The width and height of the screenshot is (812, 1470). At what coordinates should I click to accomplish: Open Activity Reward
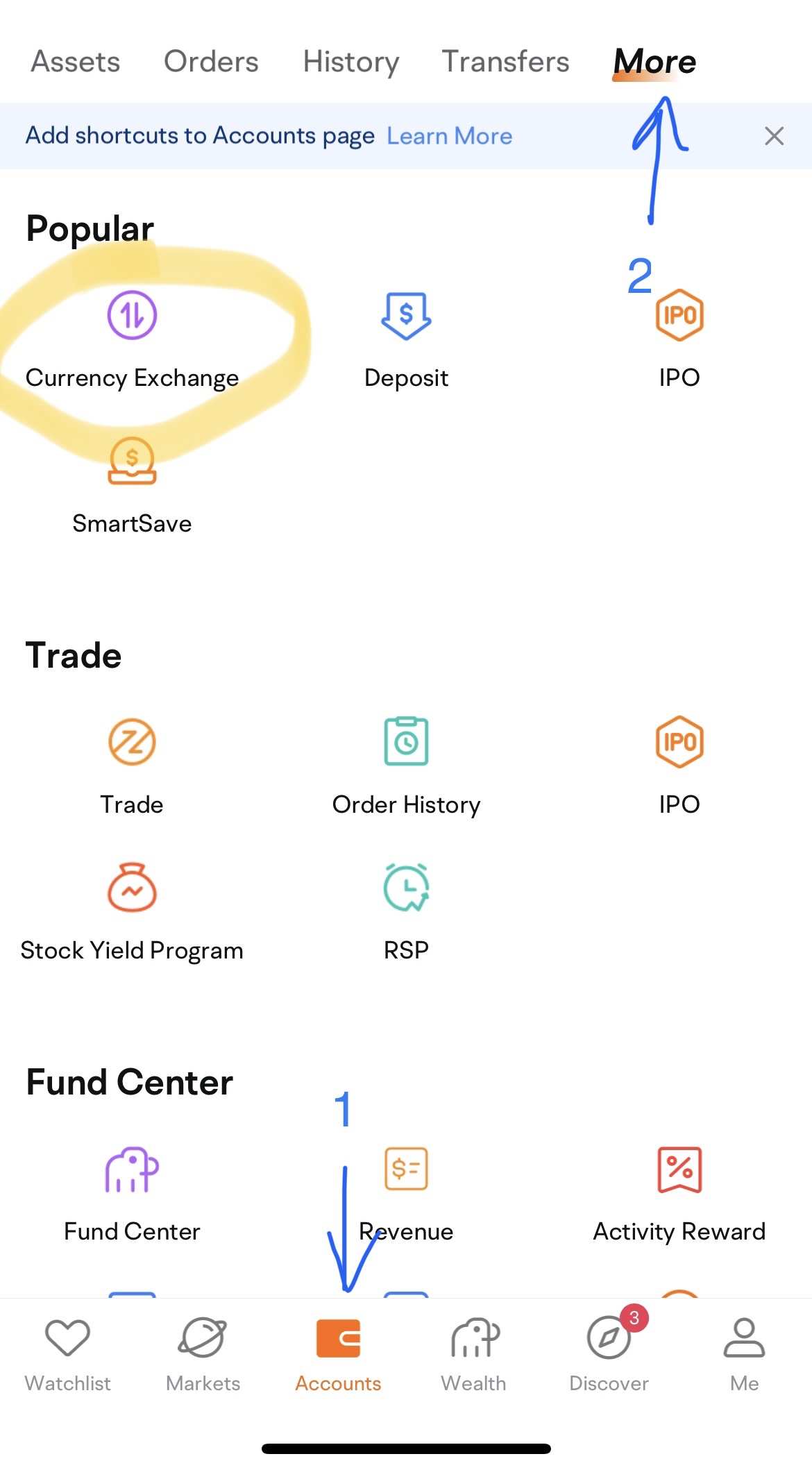coord(679,1194)
